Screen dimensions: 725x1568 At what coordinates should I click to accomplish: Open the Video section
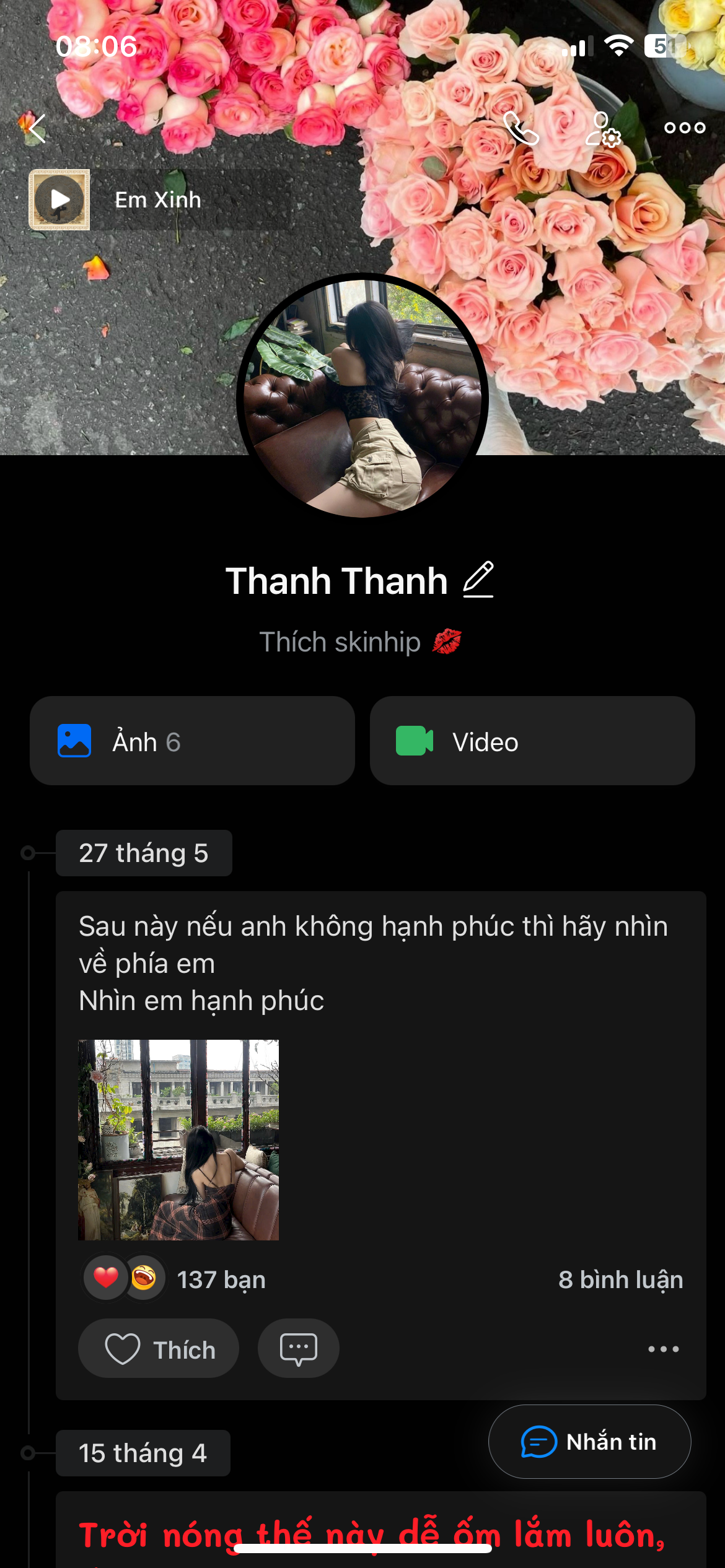(x=532, y=741)
